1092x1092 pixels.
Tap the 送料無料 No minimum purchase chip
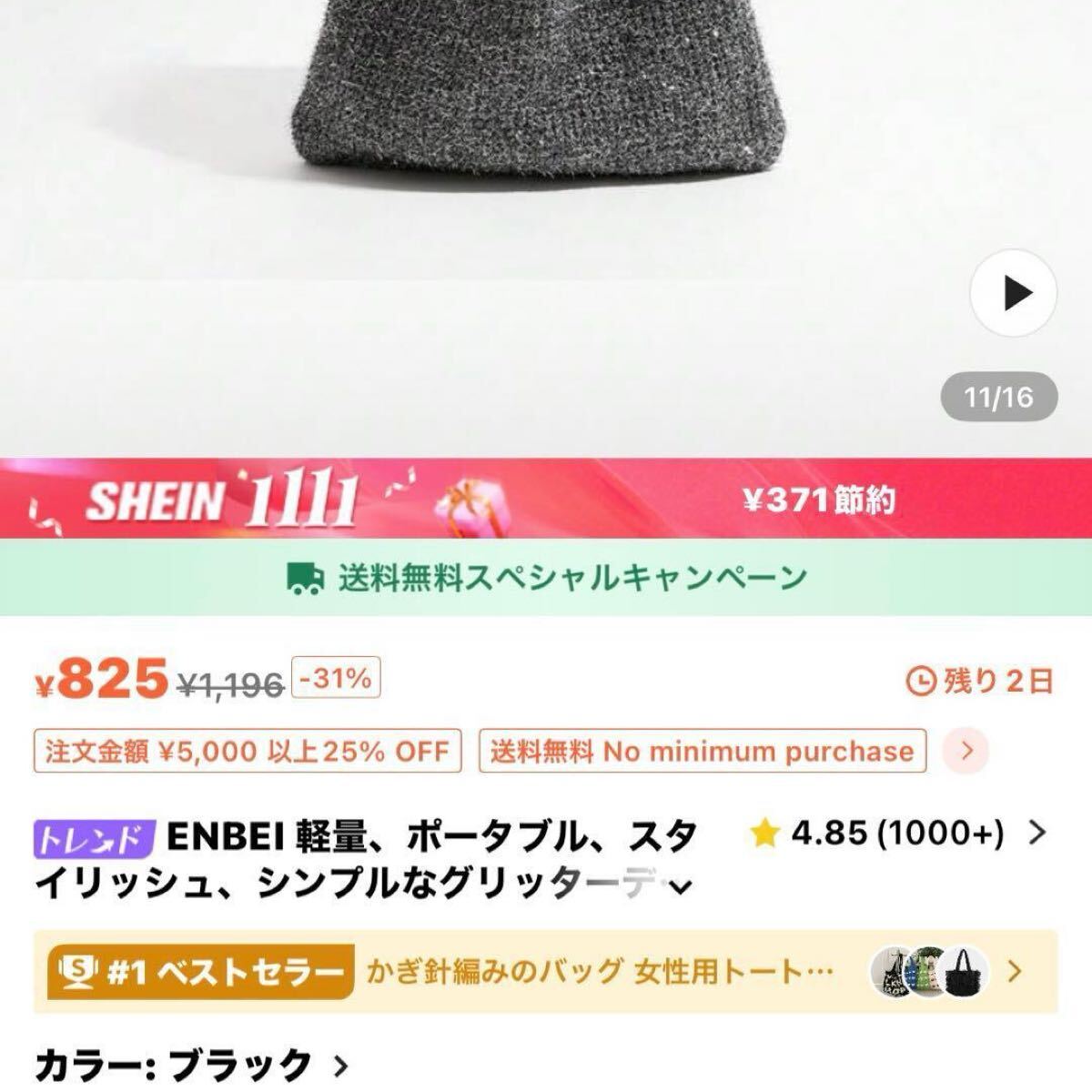[x=702, y=752]
